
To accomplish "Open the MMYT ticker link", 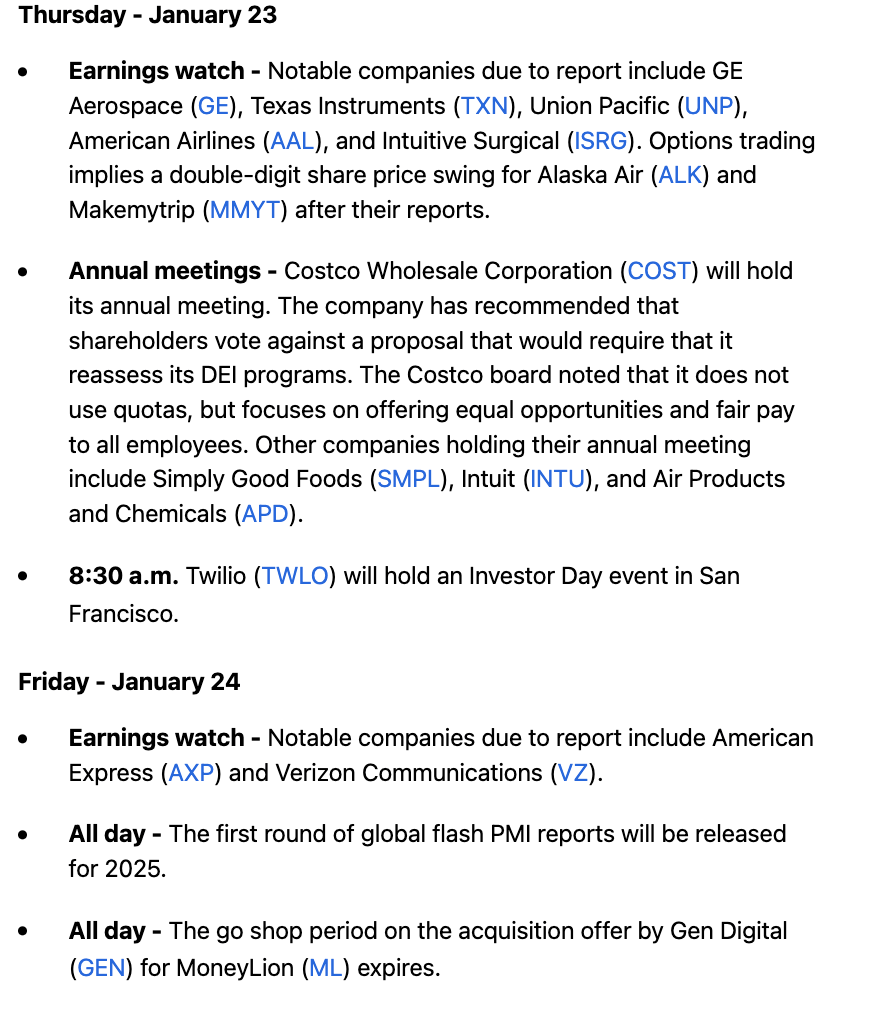I will (x=245, y=210).
